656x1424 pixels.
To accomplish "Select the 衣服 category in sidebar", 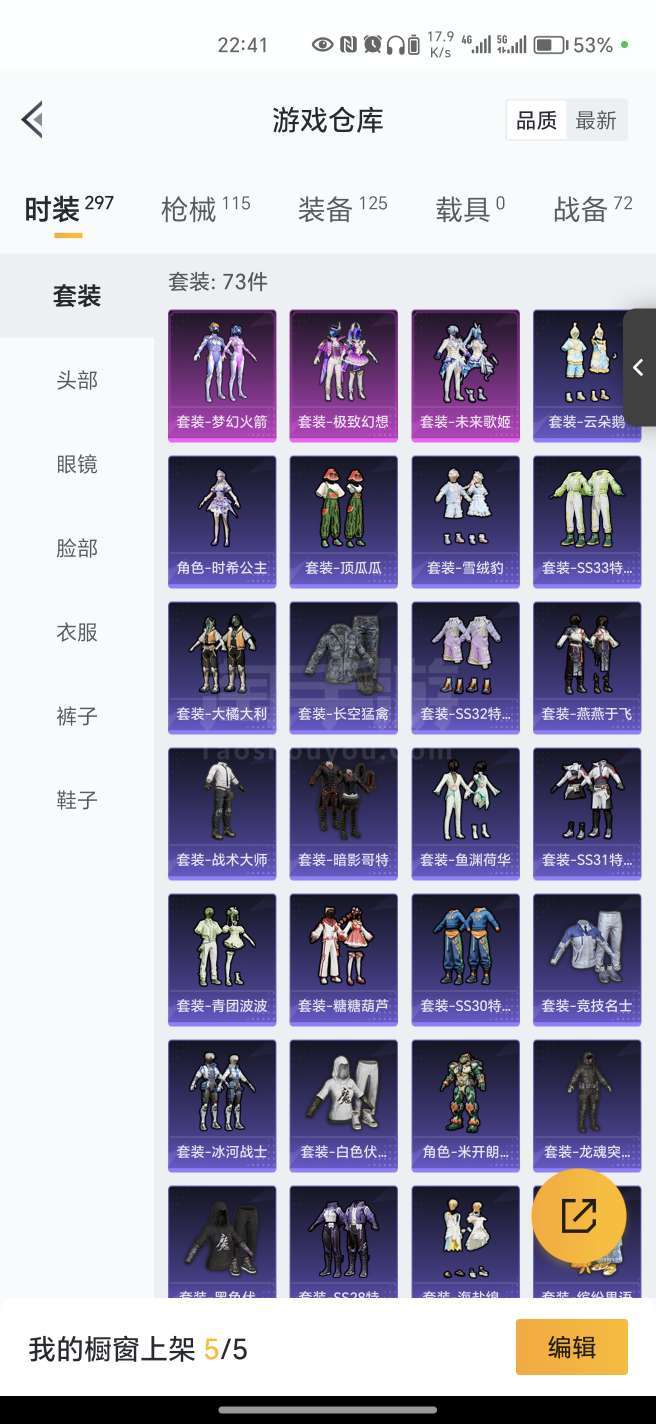I will click(77, 632).
